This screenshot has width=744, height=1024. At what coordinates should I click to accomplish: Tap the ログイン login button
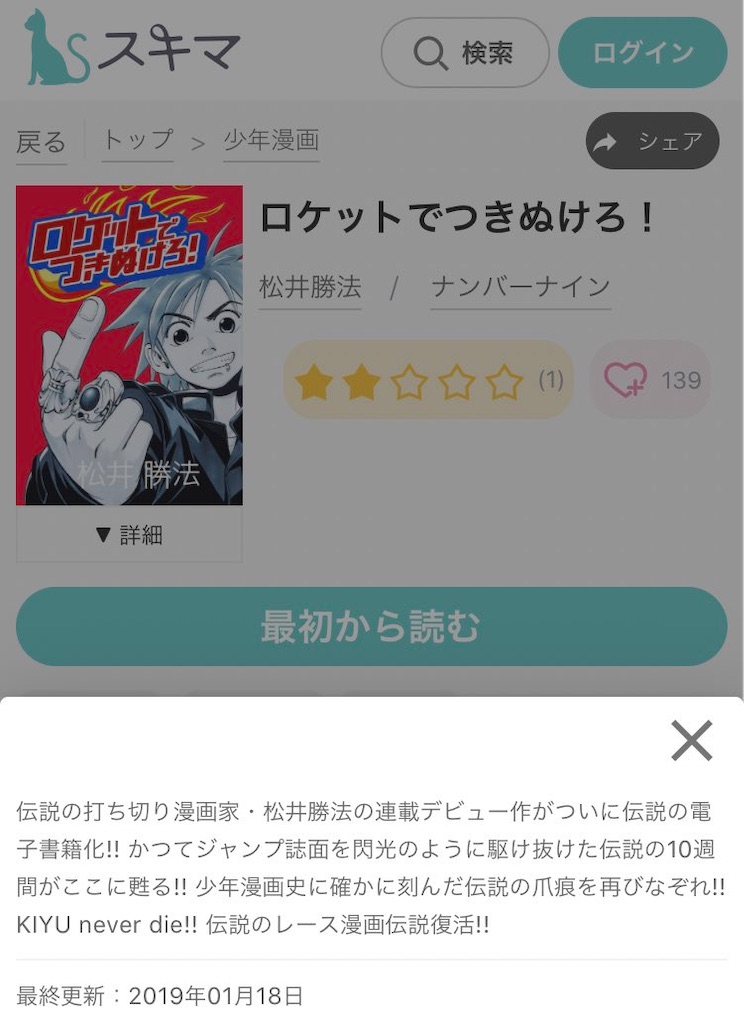coord(643,53)
